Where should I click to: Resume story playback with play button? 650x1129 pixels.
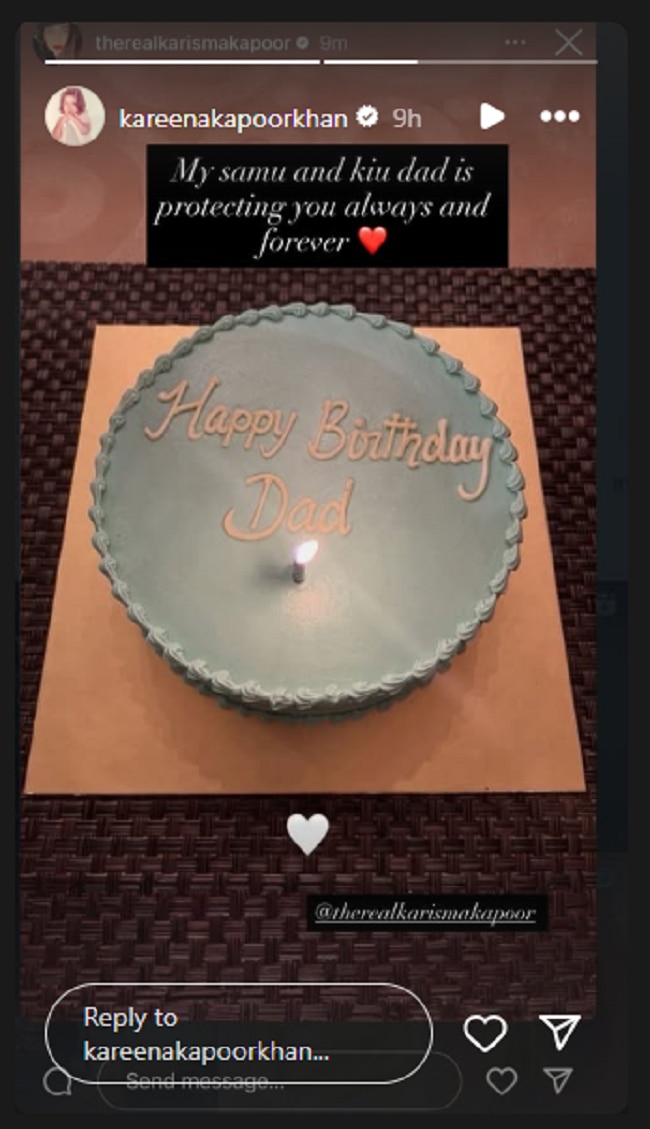[x=491, y=117]
